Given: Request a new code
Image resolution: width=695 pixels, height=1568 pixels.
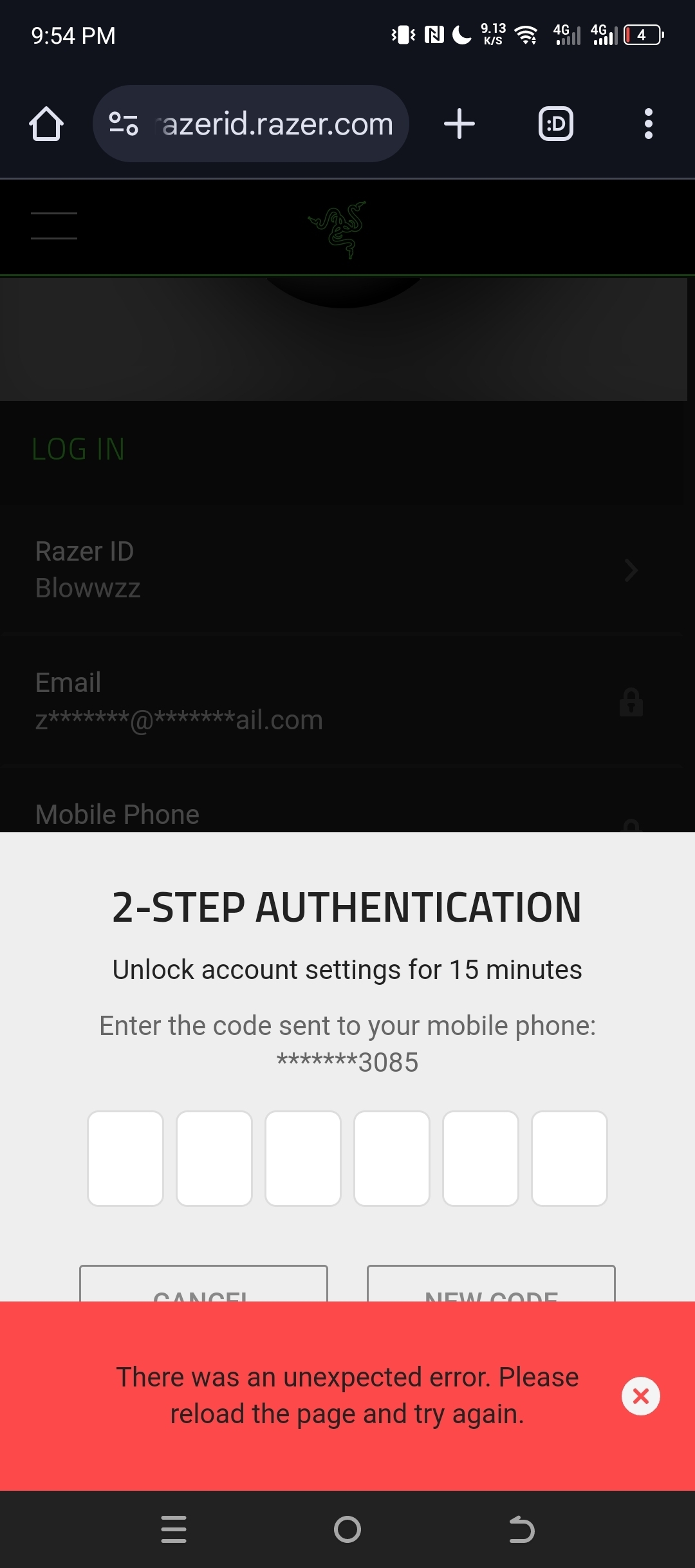Looking at the screenshot, I should (491, 1283).
